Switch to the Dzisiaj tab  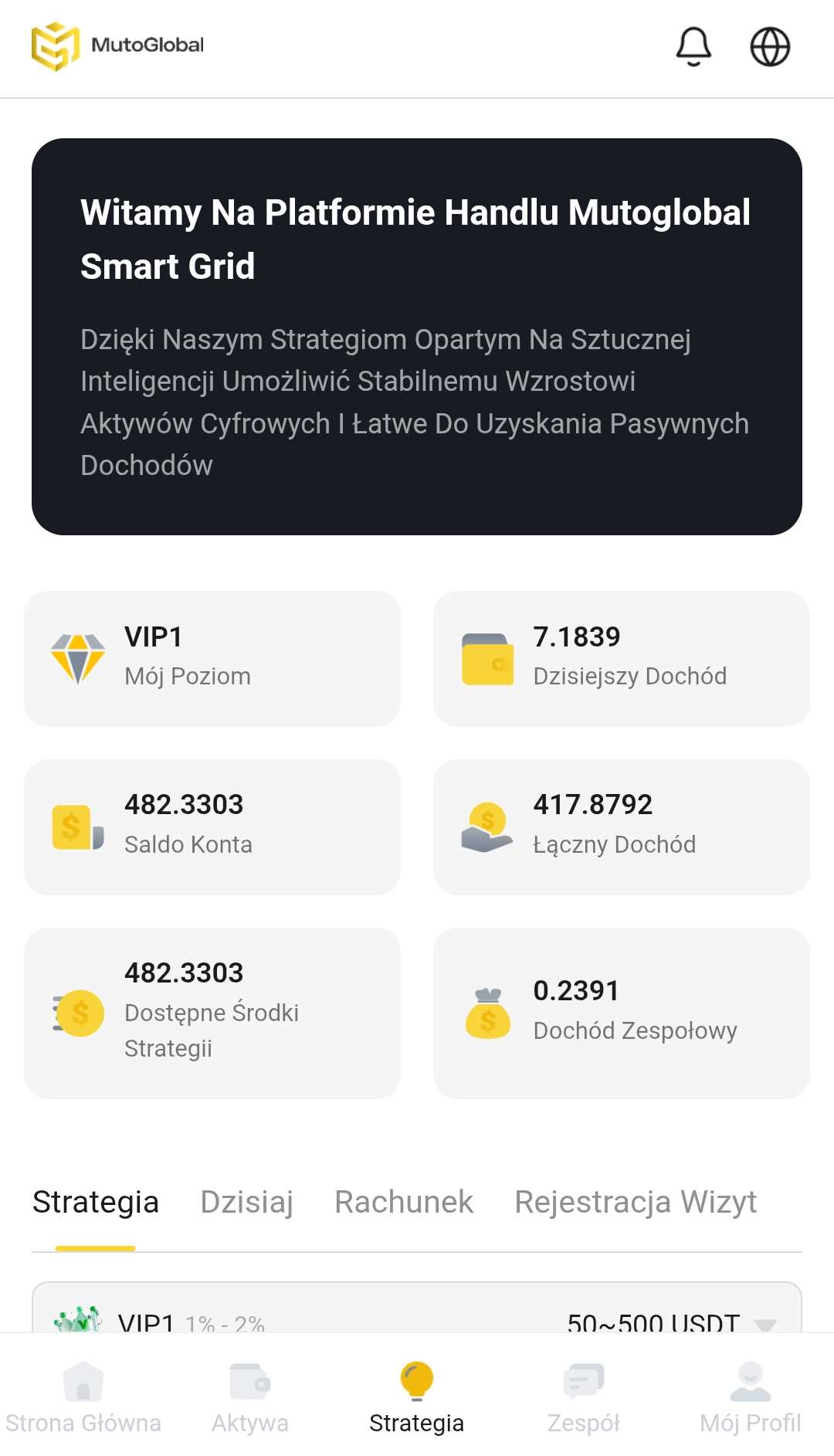click(246, 1202)
